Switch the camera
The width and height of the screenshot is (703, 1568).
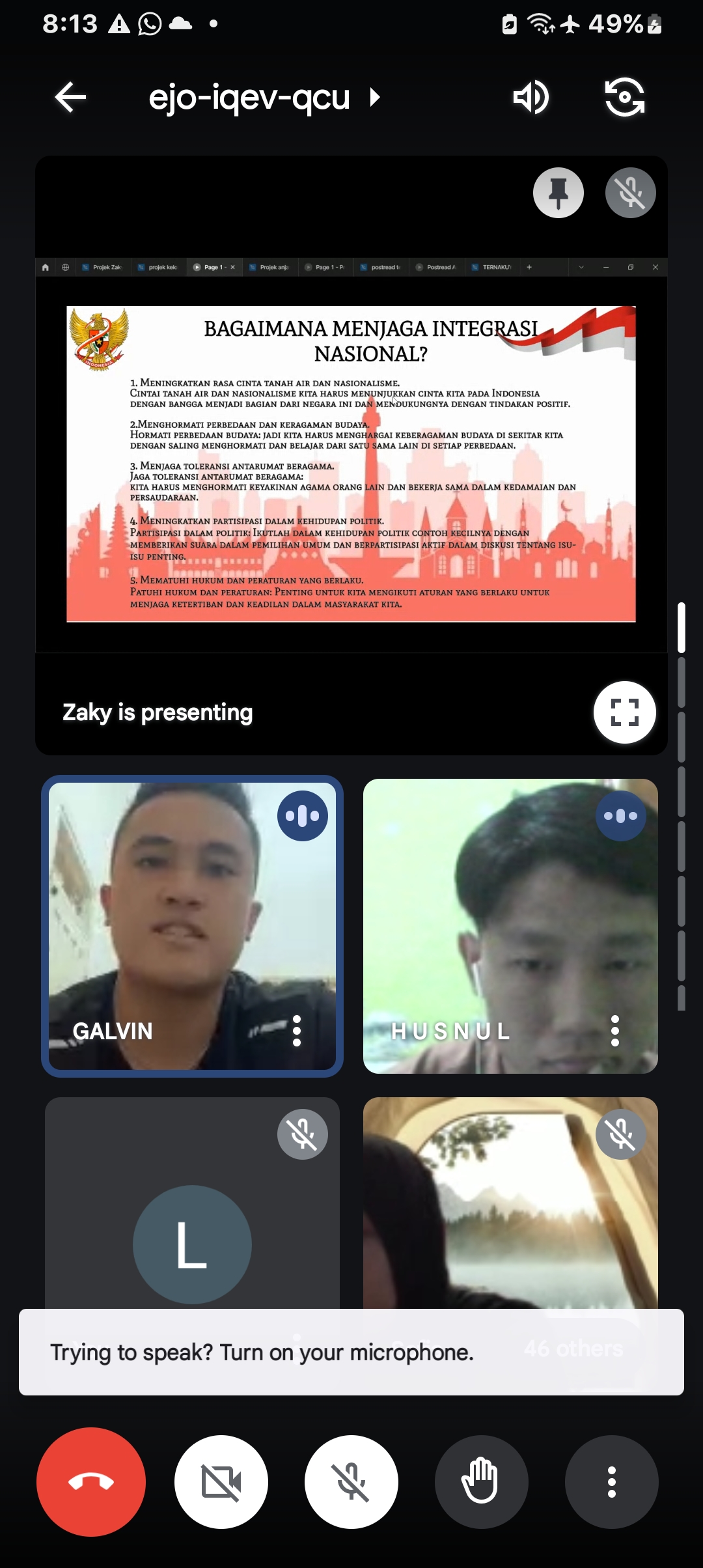624,98
